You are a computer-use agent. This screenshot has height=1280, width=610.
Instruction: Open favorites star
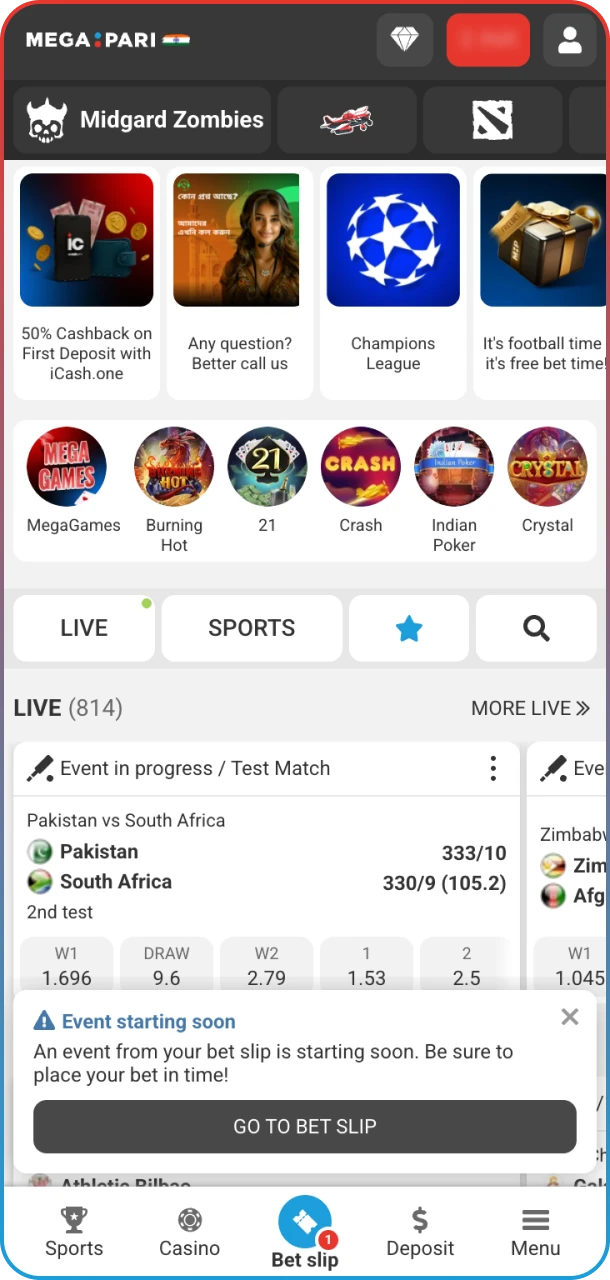point(409,628)
